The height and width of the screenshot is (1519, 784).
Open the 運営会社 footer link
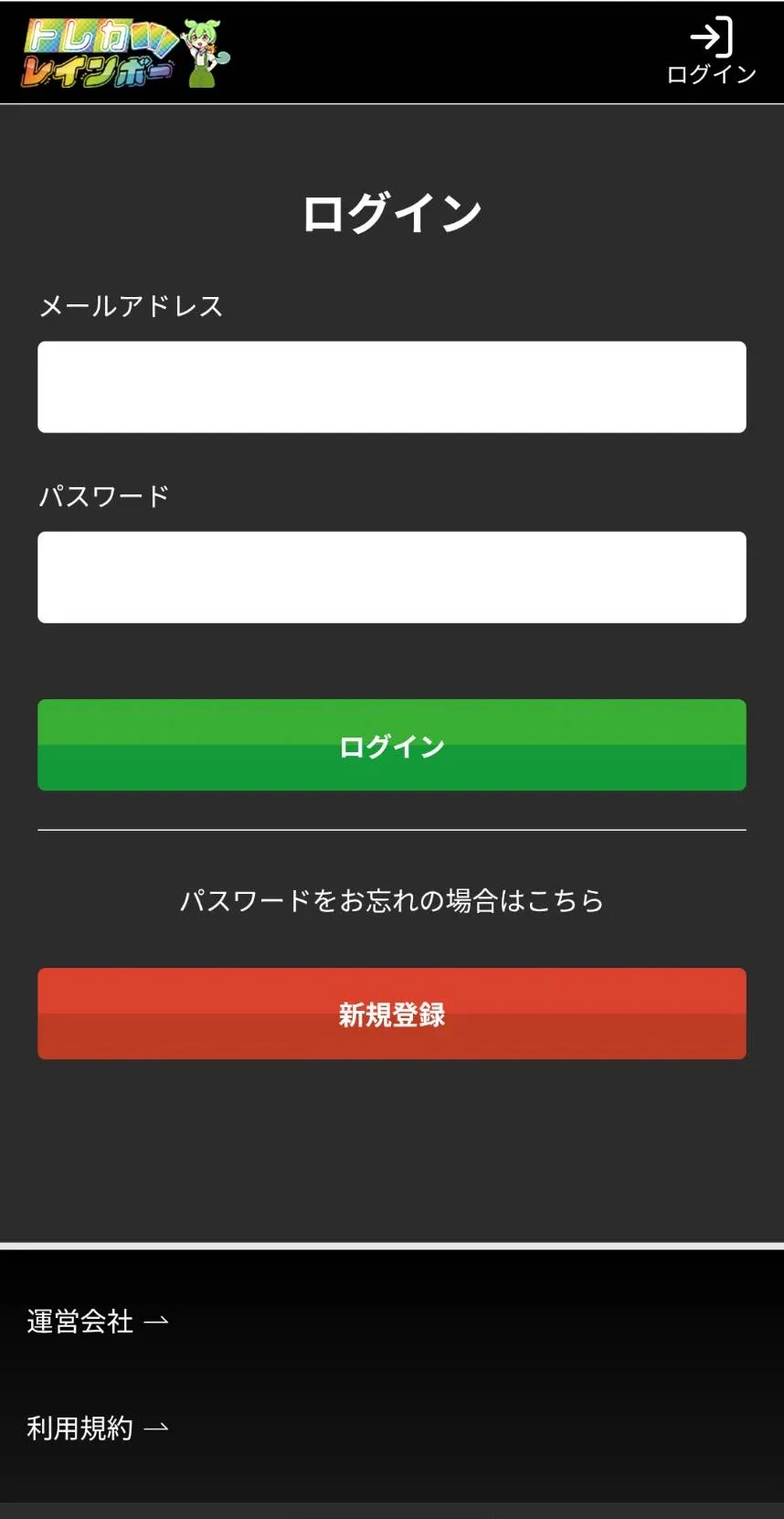(98, 1322)
